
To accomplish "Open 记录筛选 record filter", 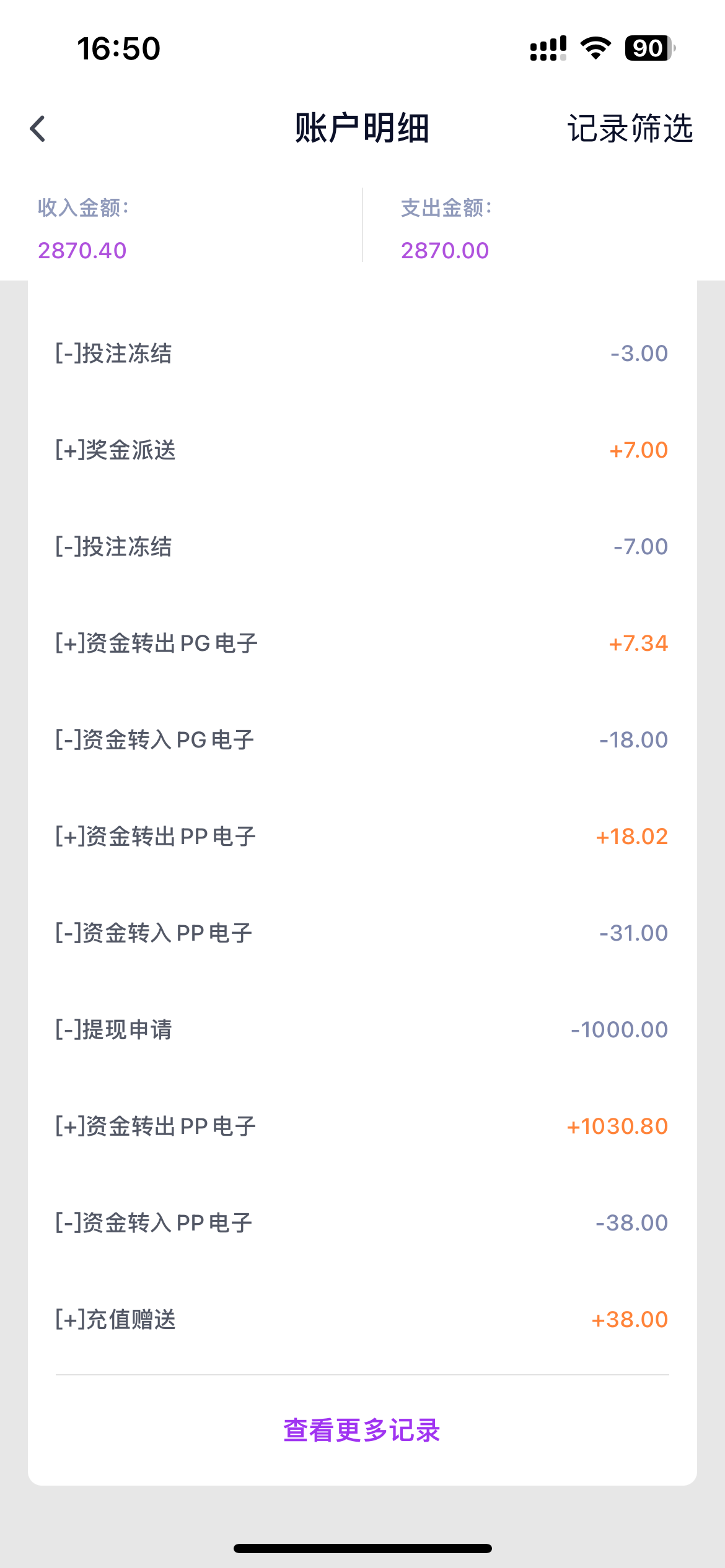I will pyautogui.click(x=630, y=129).
